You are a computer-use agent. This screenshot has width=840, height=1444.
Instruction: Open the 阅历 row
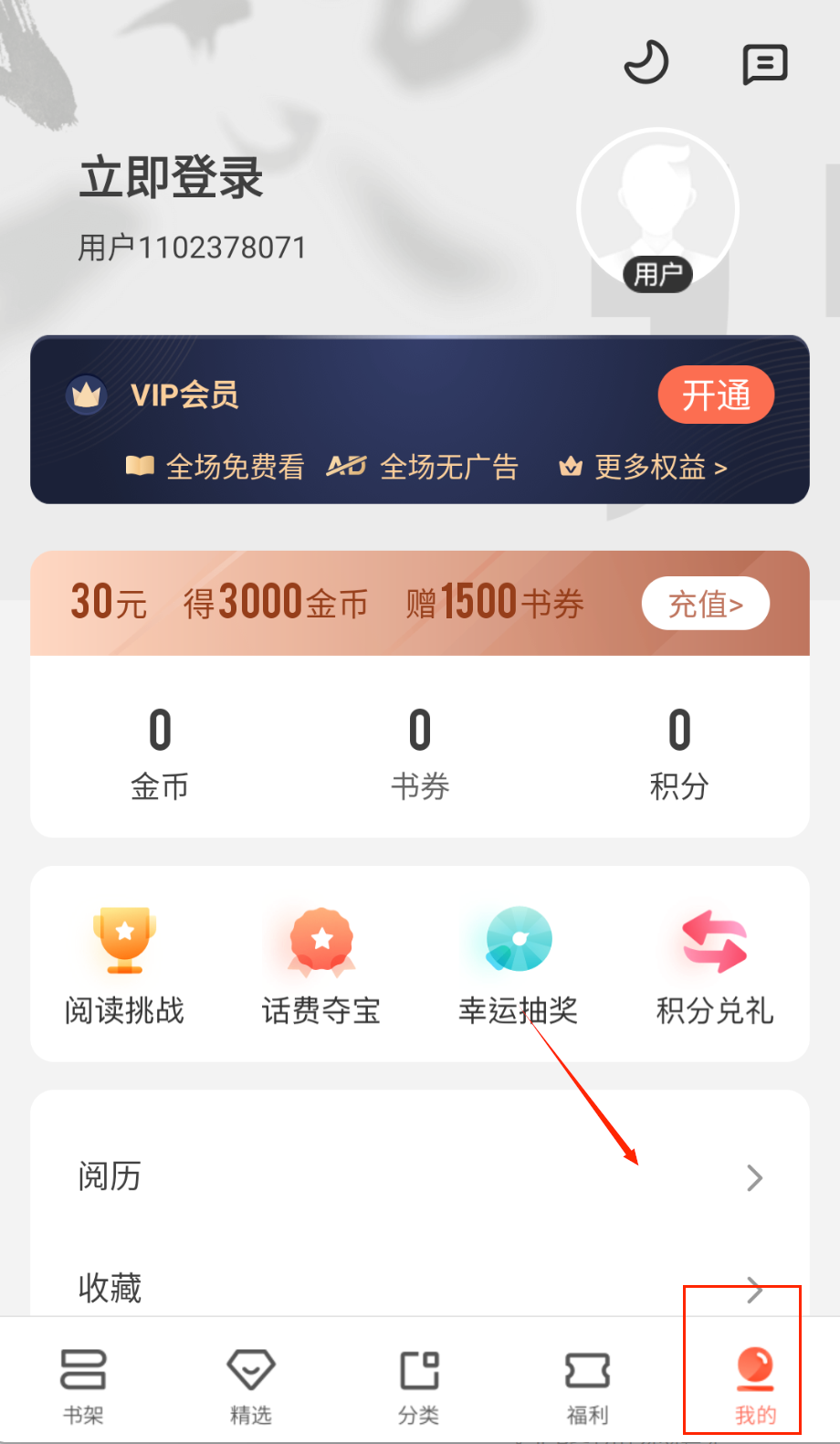pyautogui.click(x=420, y=1176)
